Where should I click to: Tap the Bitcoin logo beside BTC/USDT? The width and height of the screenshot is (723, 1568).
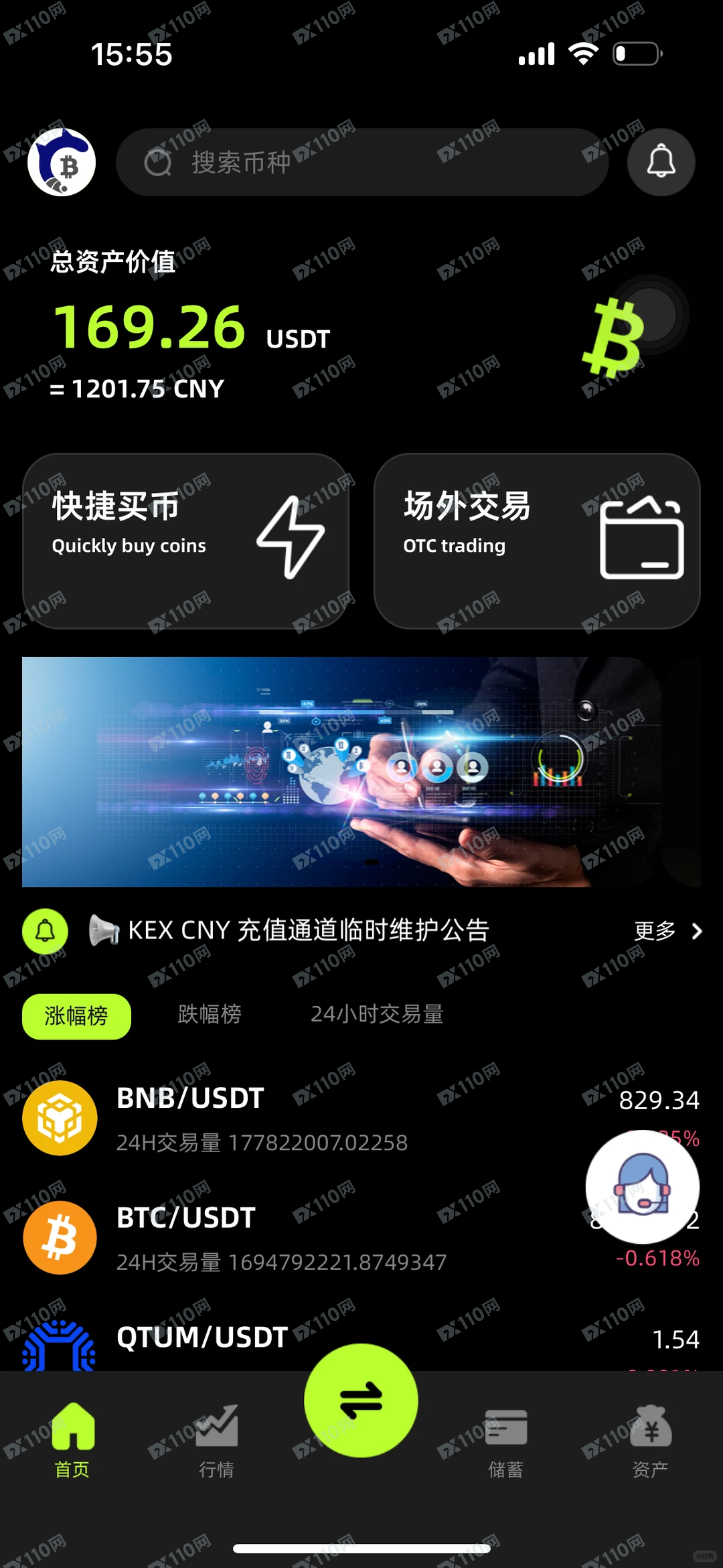(60, 1236)
